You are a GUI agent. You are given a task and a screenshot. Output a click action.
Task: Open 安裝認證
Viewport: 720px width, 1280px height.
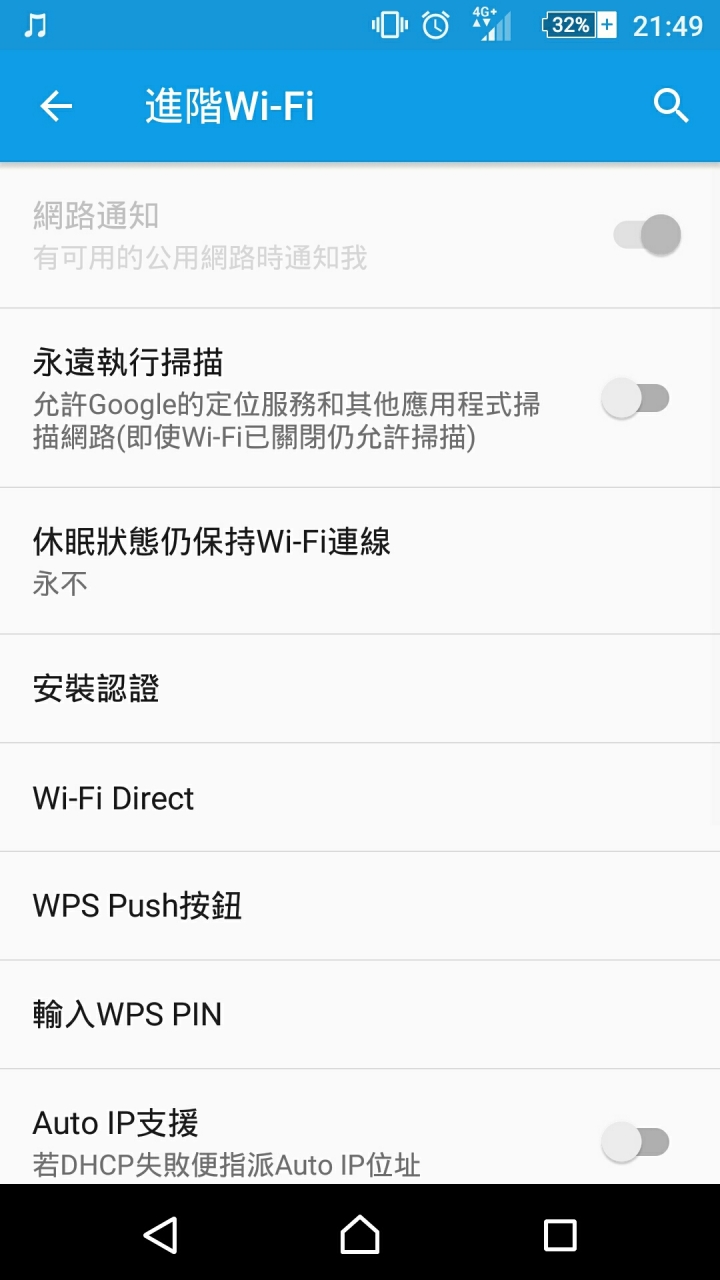[x=360, y=689]
